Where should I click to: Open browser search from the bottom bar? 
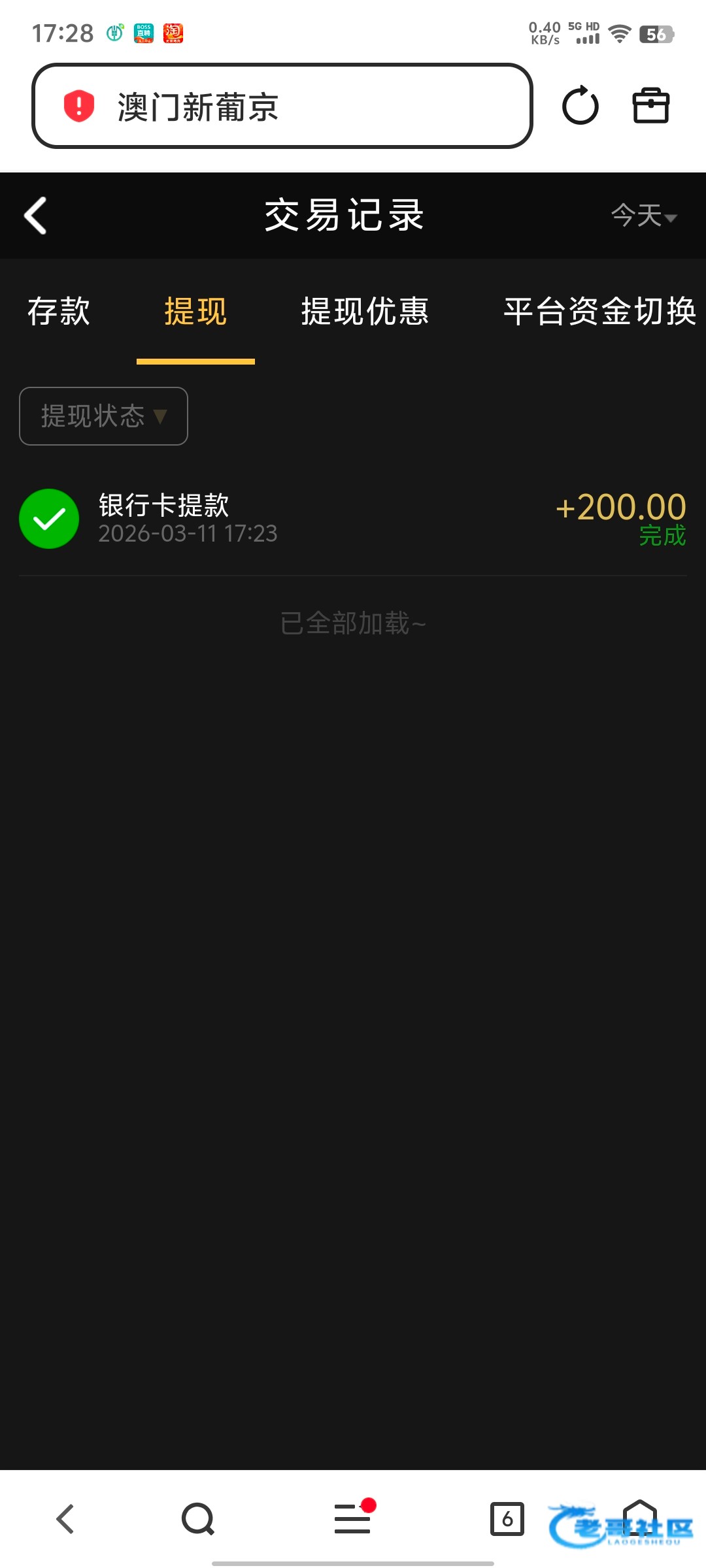point(198,1519)
